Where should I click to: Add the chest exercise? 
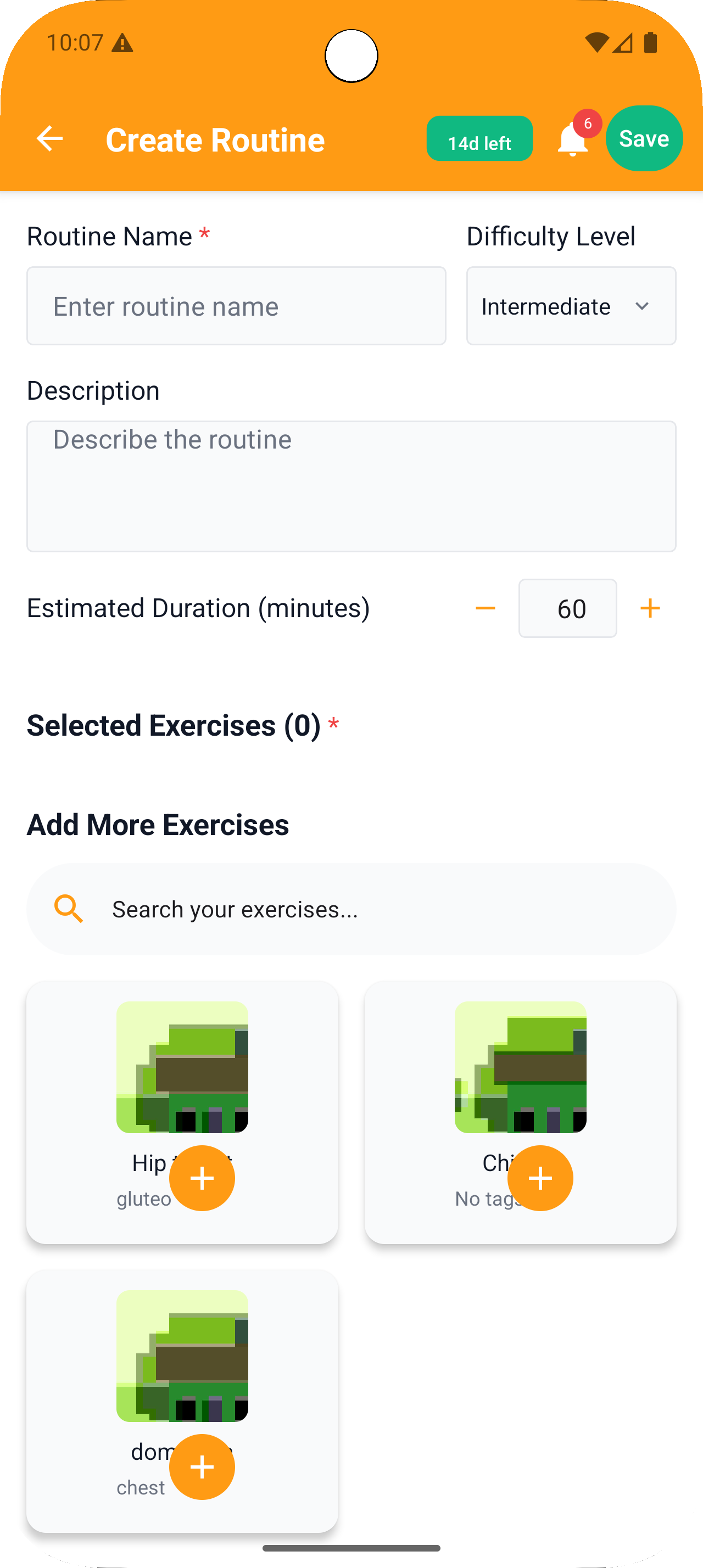(x=202, y=1466)
